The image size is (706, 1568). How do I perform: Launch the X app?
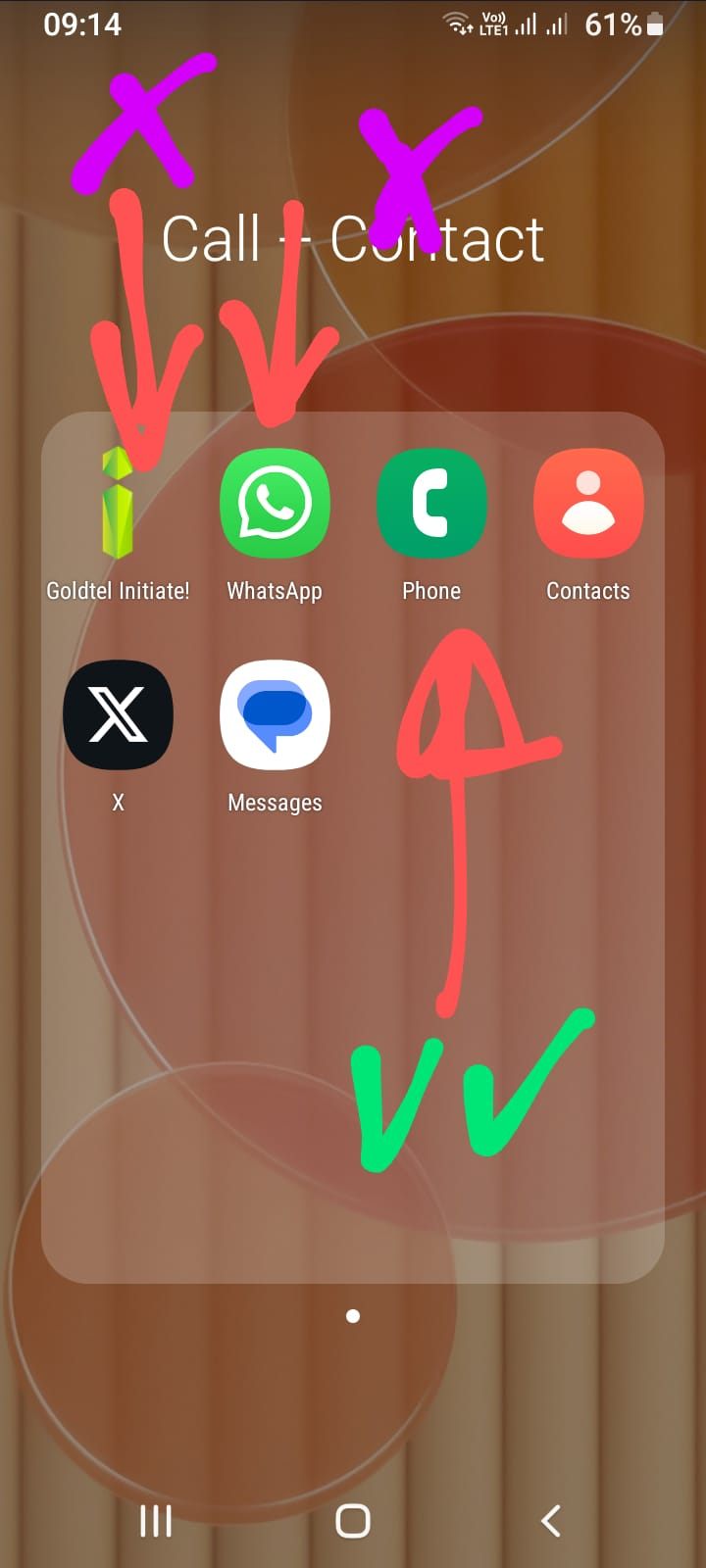tap(118, 715)
